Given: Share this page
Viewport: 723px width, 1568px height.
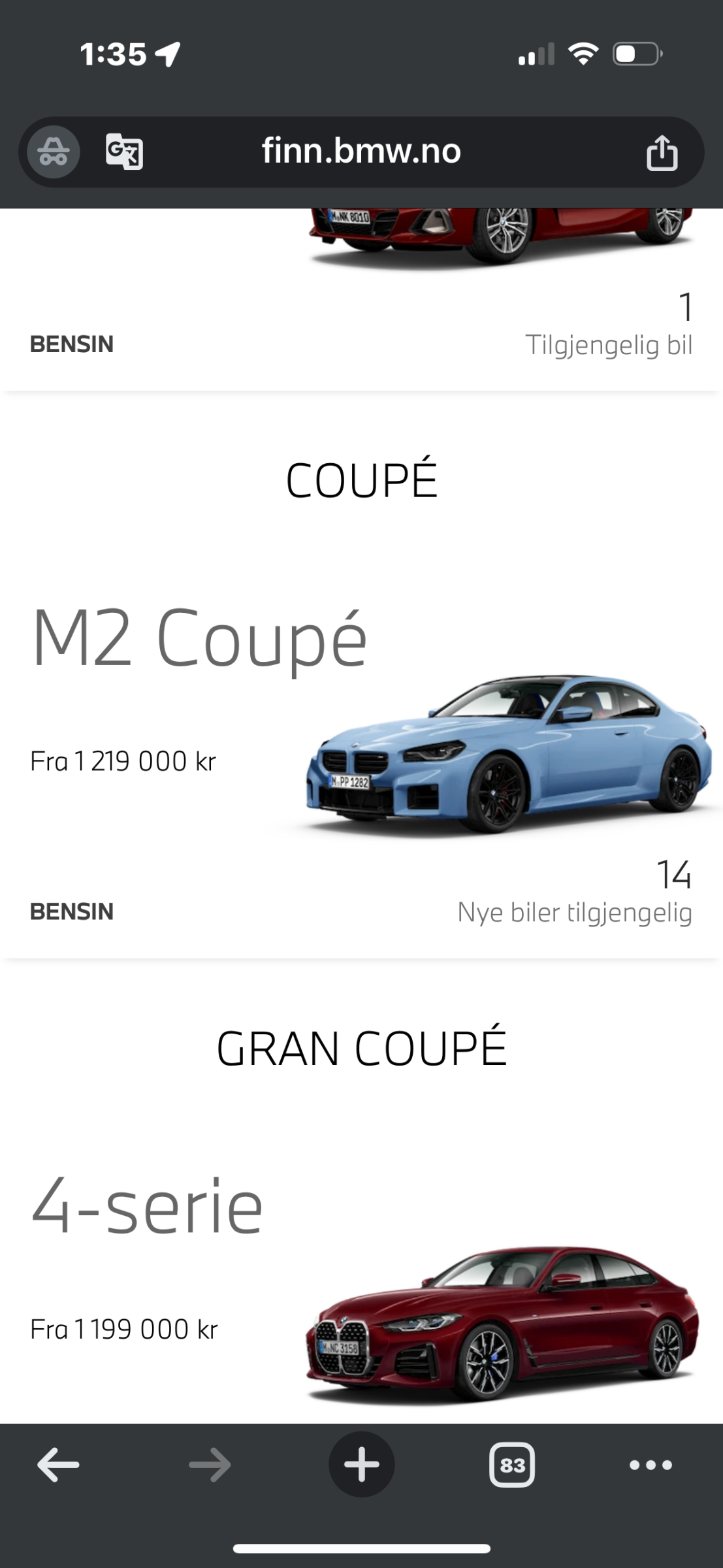Looking at the screenshot, I should [662, 152].
